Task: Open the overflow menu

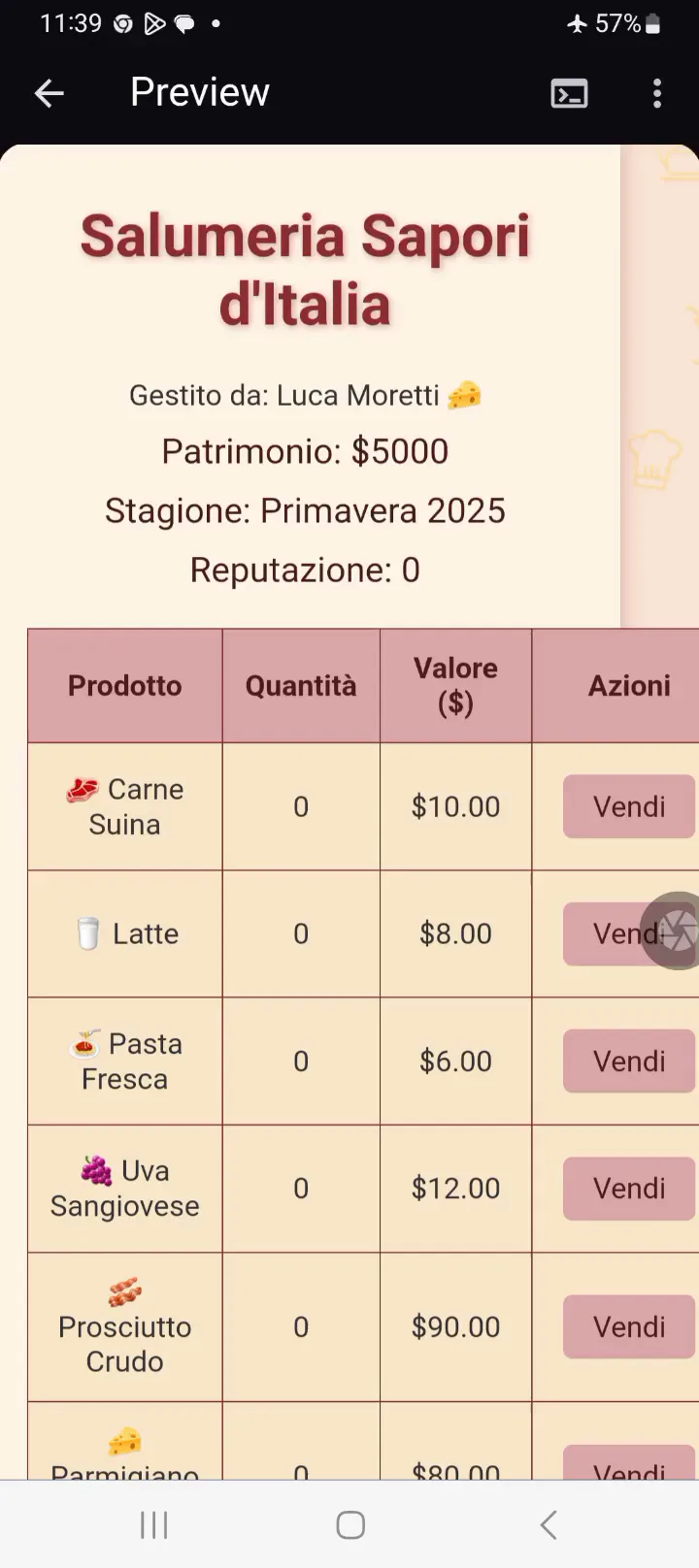Action: [x=657, y=93]
